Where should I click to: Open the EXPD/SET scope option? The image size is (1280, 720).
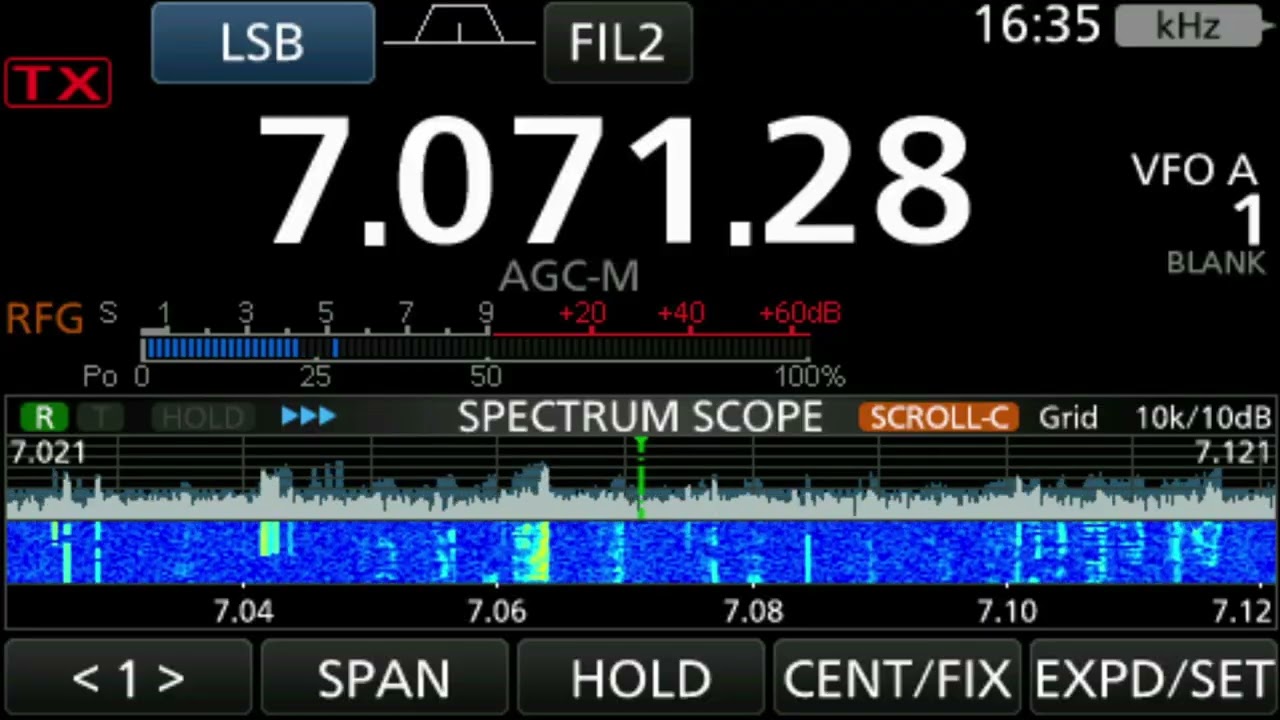click(x=1154, y=679)
